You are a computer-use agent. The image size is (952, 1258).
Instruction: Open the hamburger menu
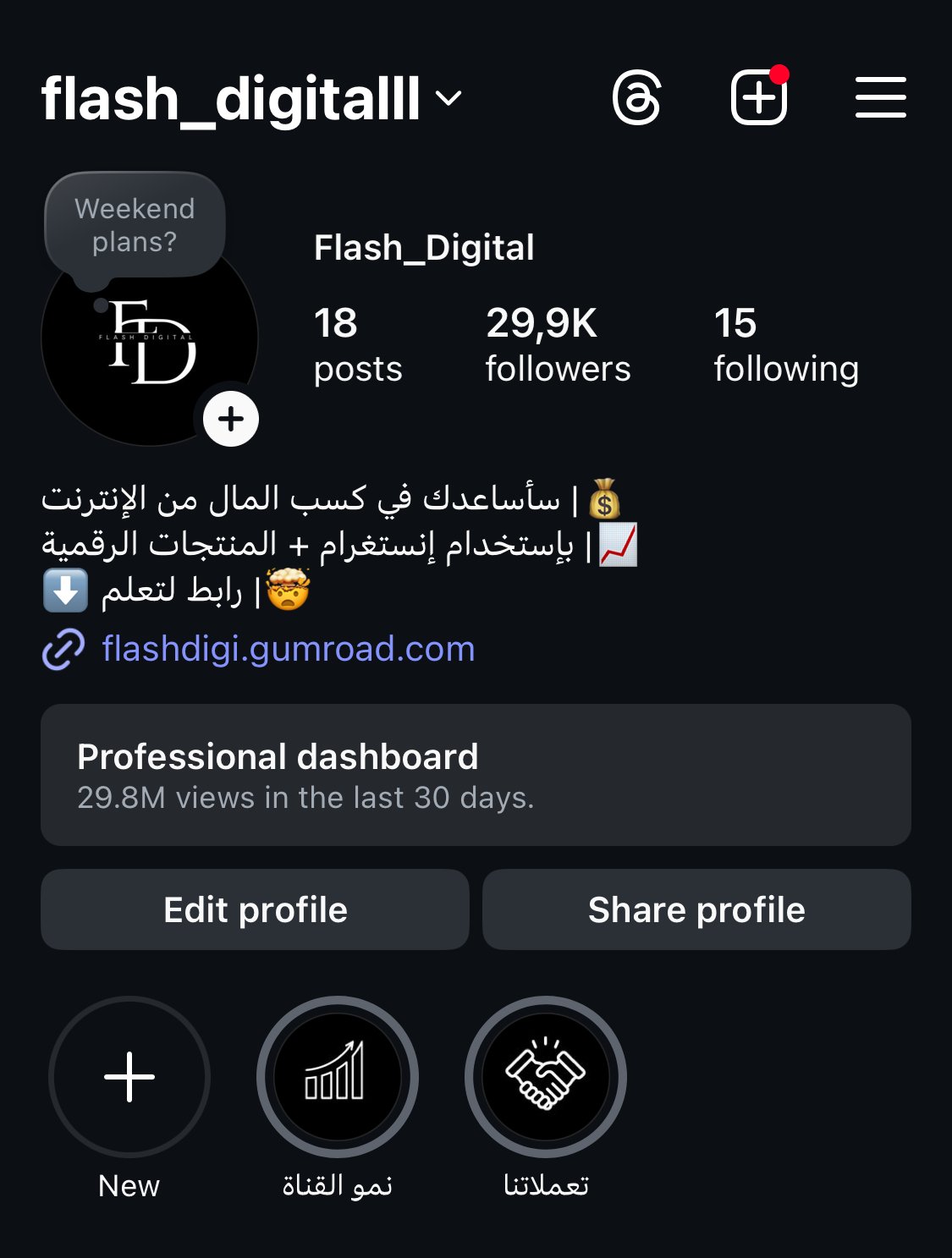coord(880,98)
